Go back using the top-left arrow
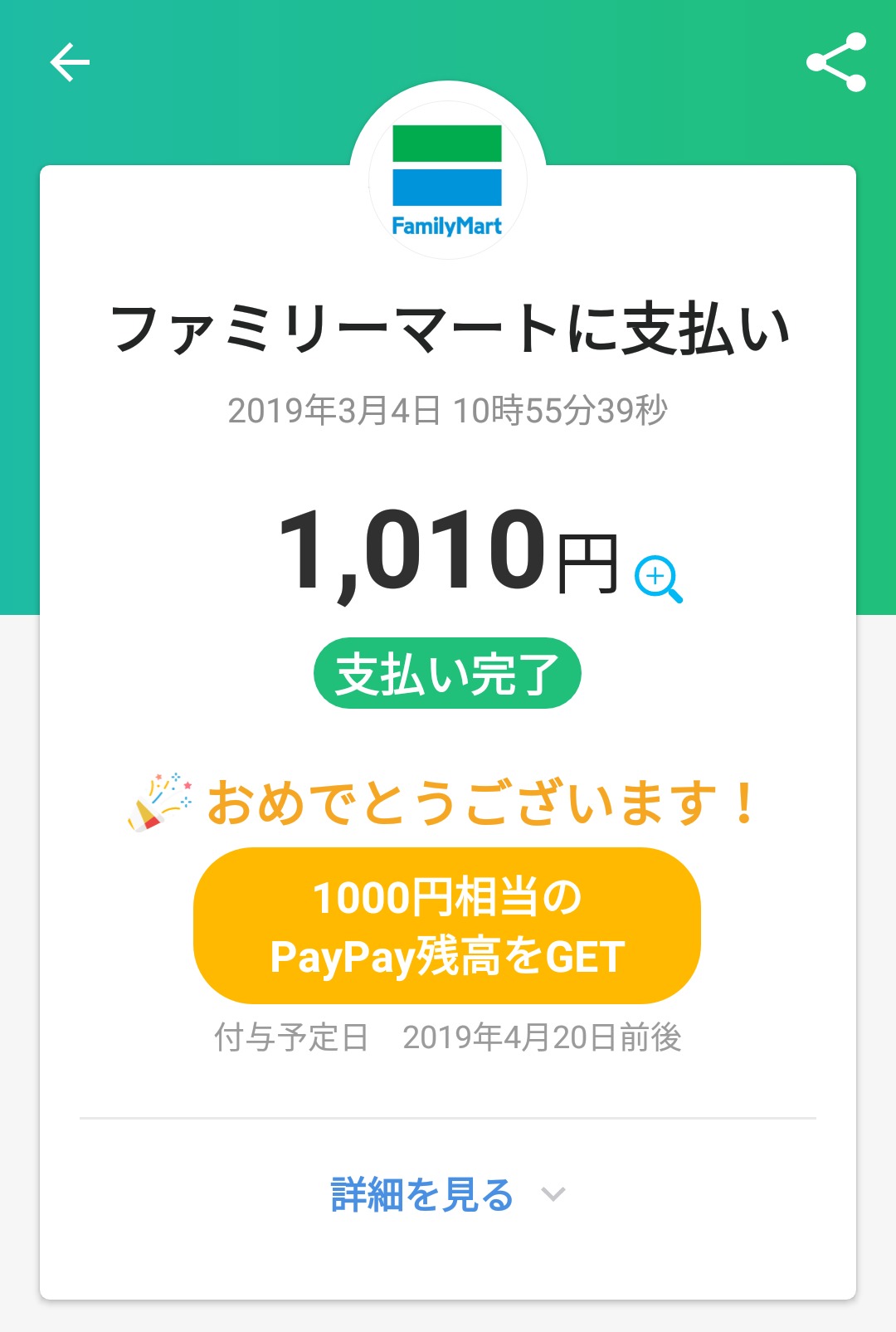896x1332 pixels. click(x=70, y=62)
